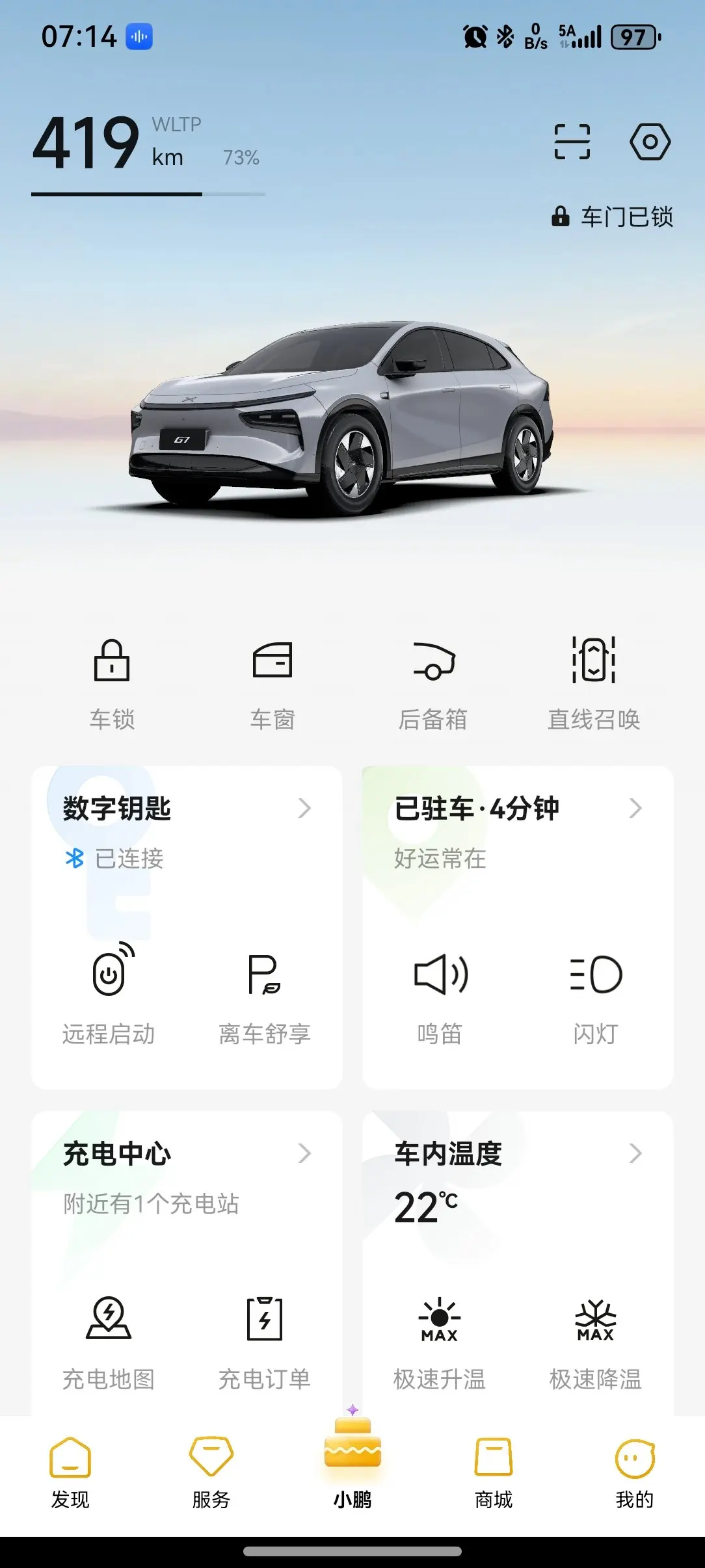Flash the lights with 闪灯
The image size is (705, 1568).
click(x=596, y=995)
